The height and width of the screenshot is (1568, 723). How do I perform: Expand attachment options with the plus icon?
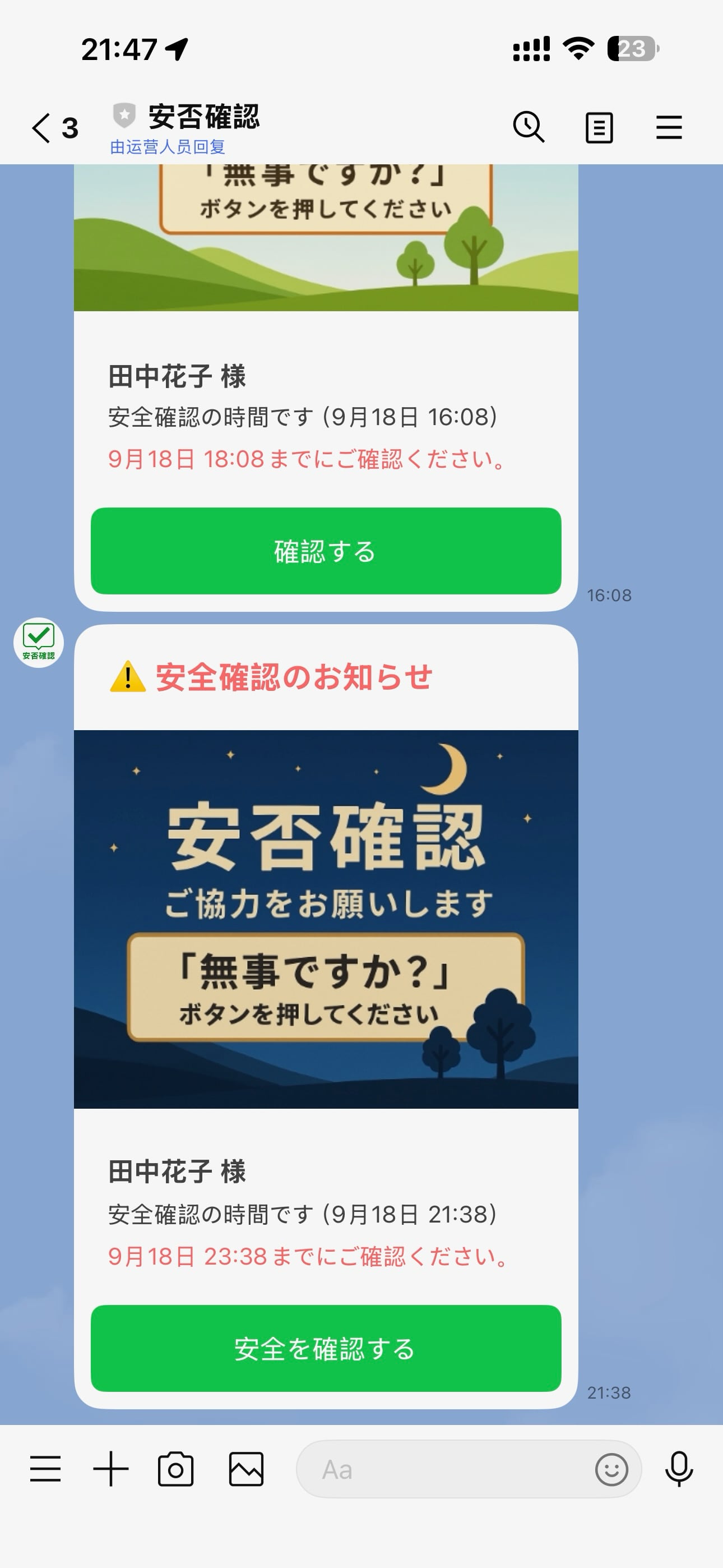pyautogui.click(x=110, y=1470)
